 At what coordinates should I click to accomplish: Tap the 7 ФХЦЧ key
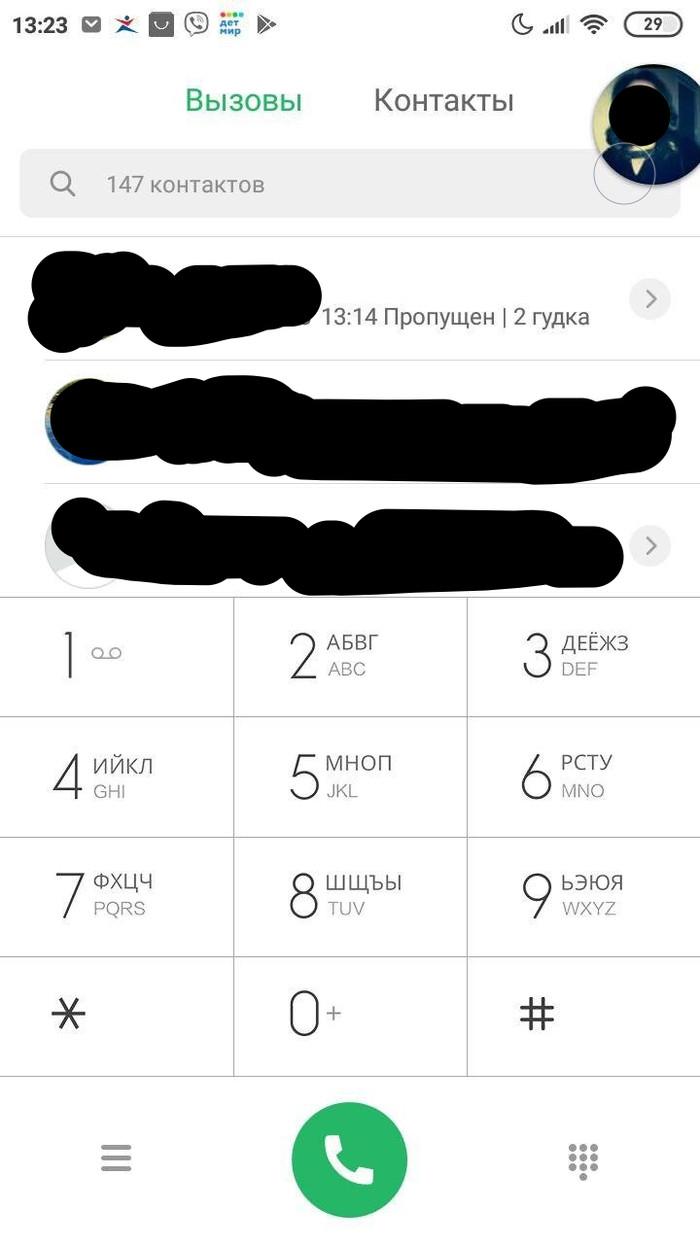(x=116, y=896)
